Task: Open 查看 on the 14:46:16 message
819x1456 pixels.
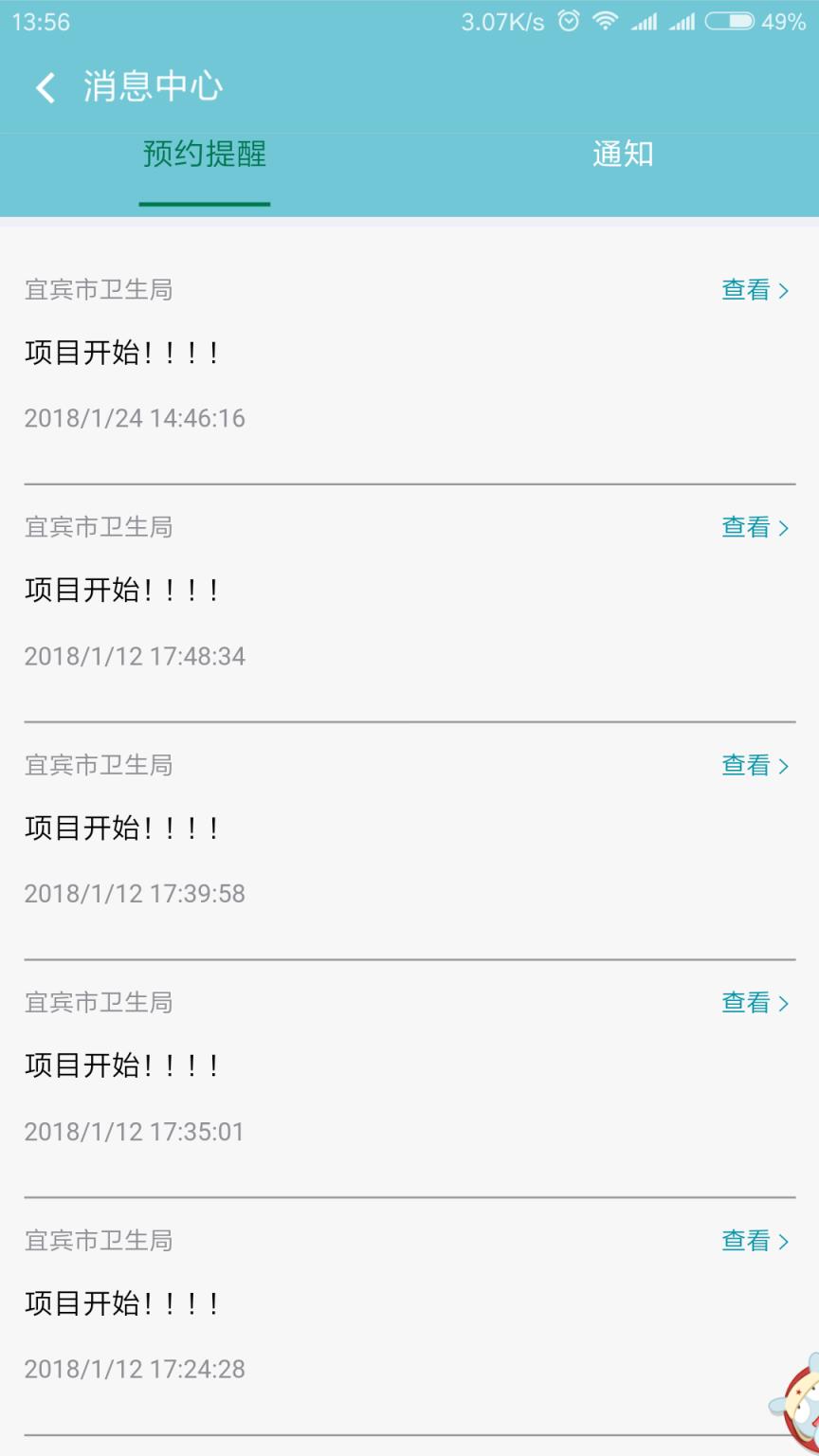Action: point(743,291)
